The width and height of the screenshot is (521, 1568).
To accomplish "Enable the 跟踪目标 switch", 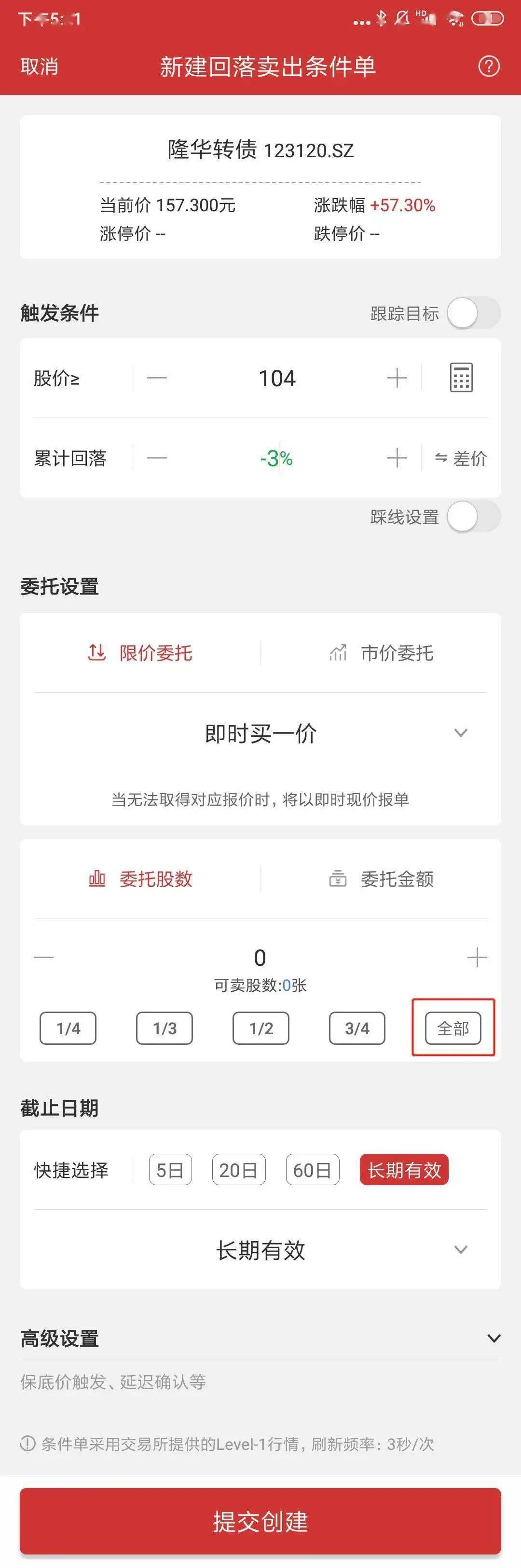I will 473,313.
